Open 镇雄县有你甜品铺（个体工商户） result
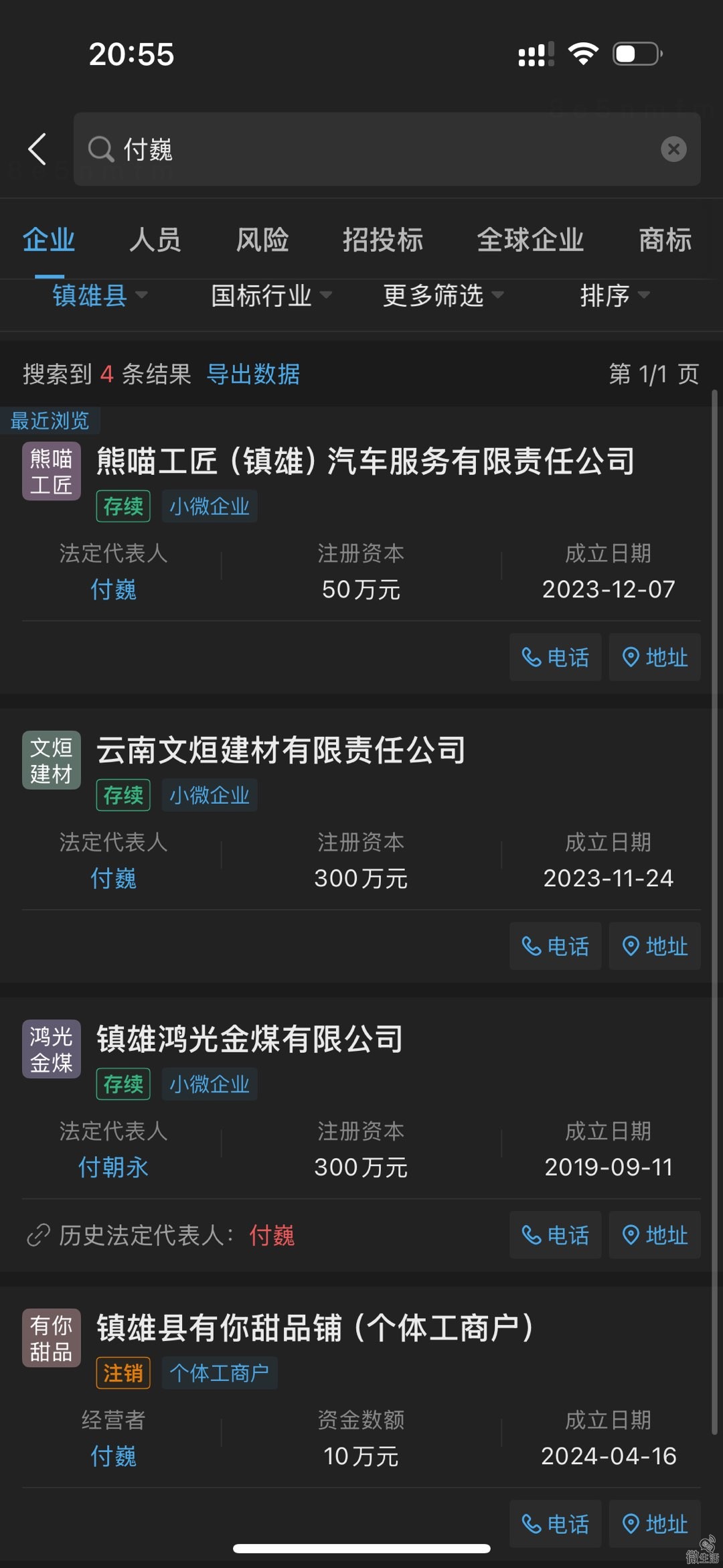The height and width of the screenshot is (1568, 723). click(x=315, y=1328)
